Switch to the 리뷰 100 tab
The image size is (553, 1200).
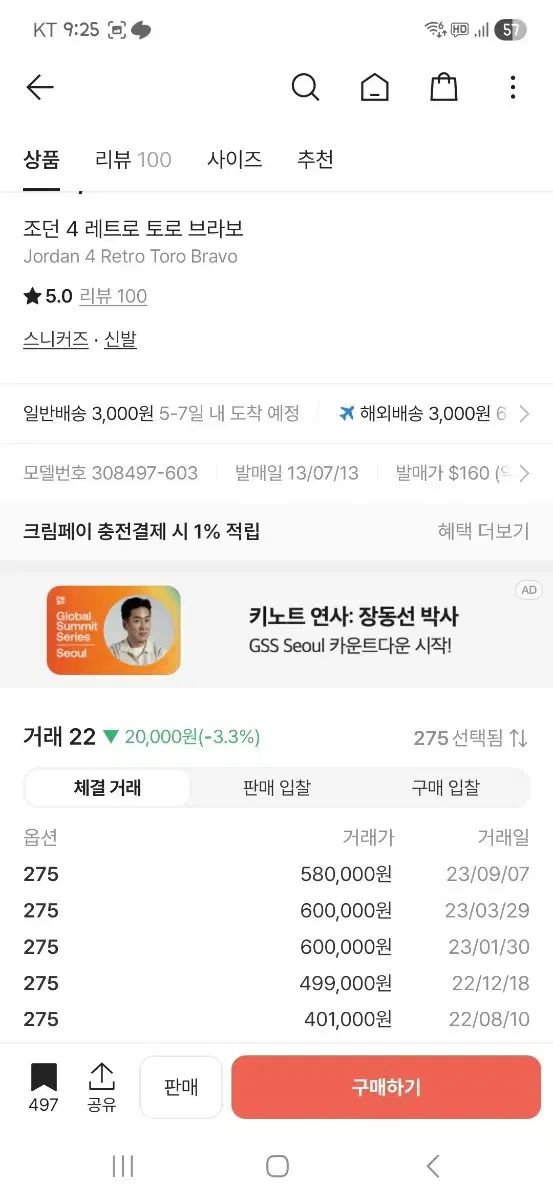[133, 159]
